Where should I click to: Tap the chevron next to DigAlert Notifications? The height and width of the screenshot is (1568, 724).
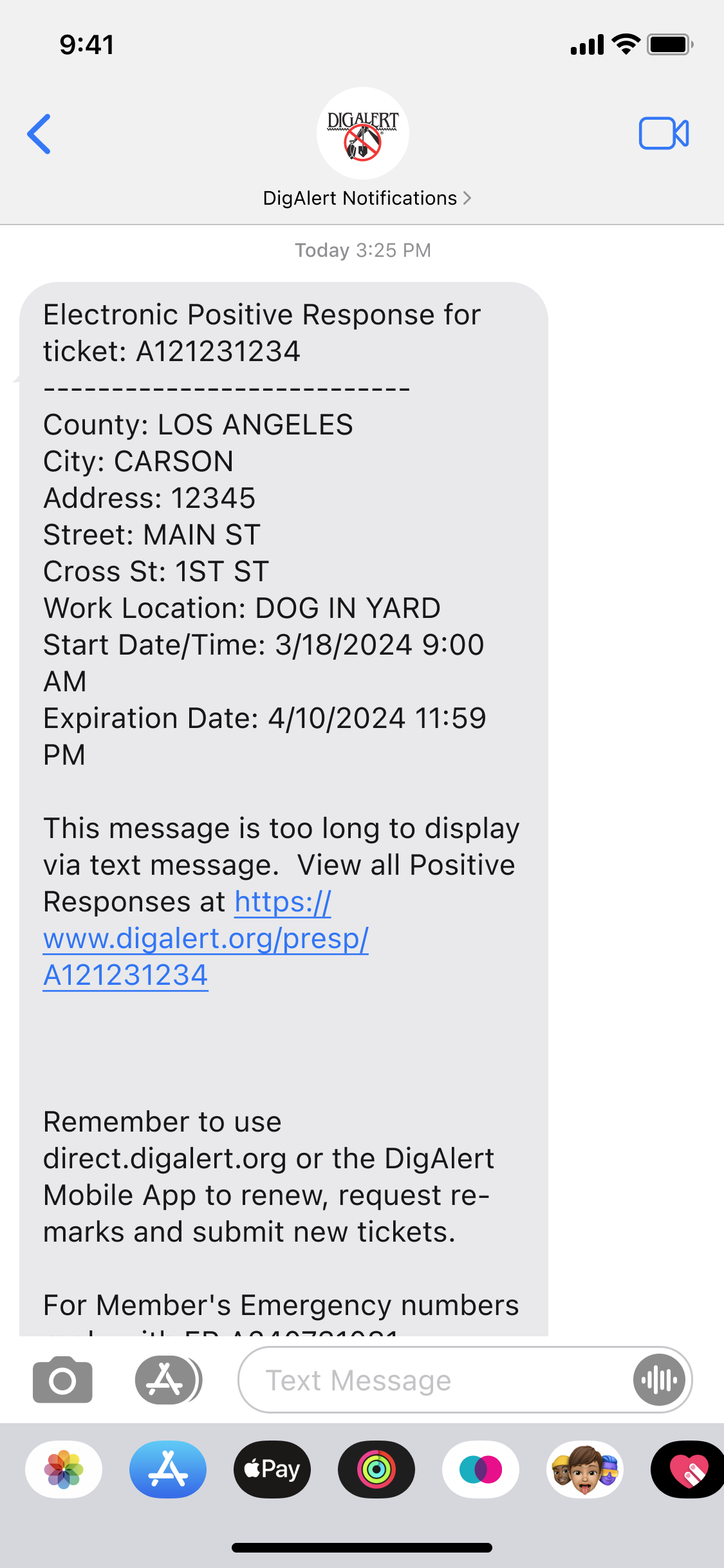(467, 198)
